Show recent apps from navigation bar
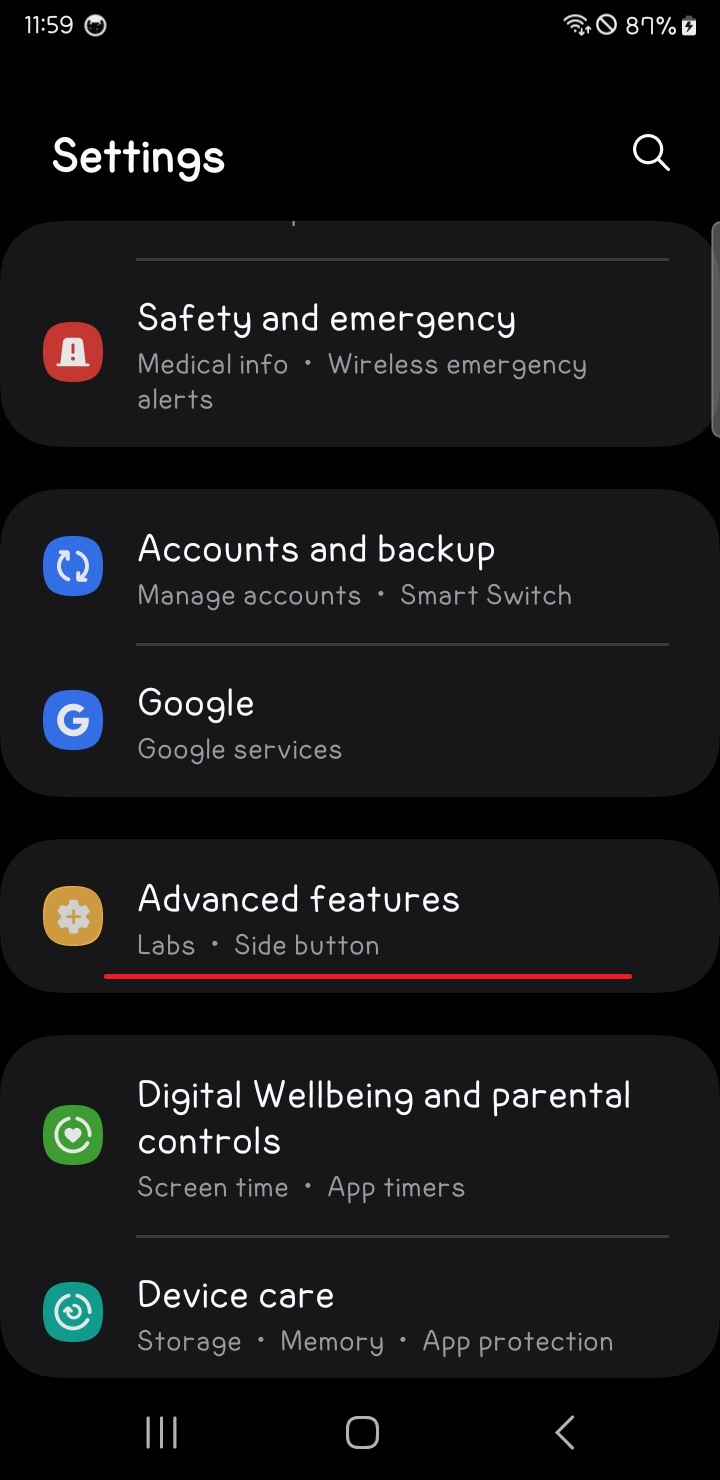Image resolution: width=720 pixels, height=1480 pixels. pyautogui.click(x=161, y=1432)
